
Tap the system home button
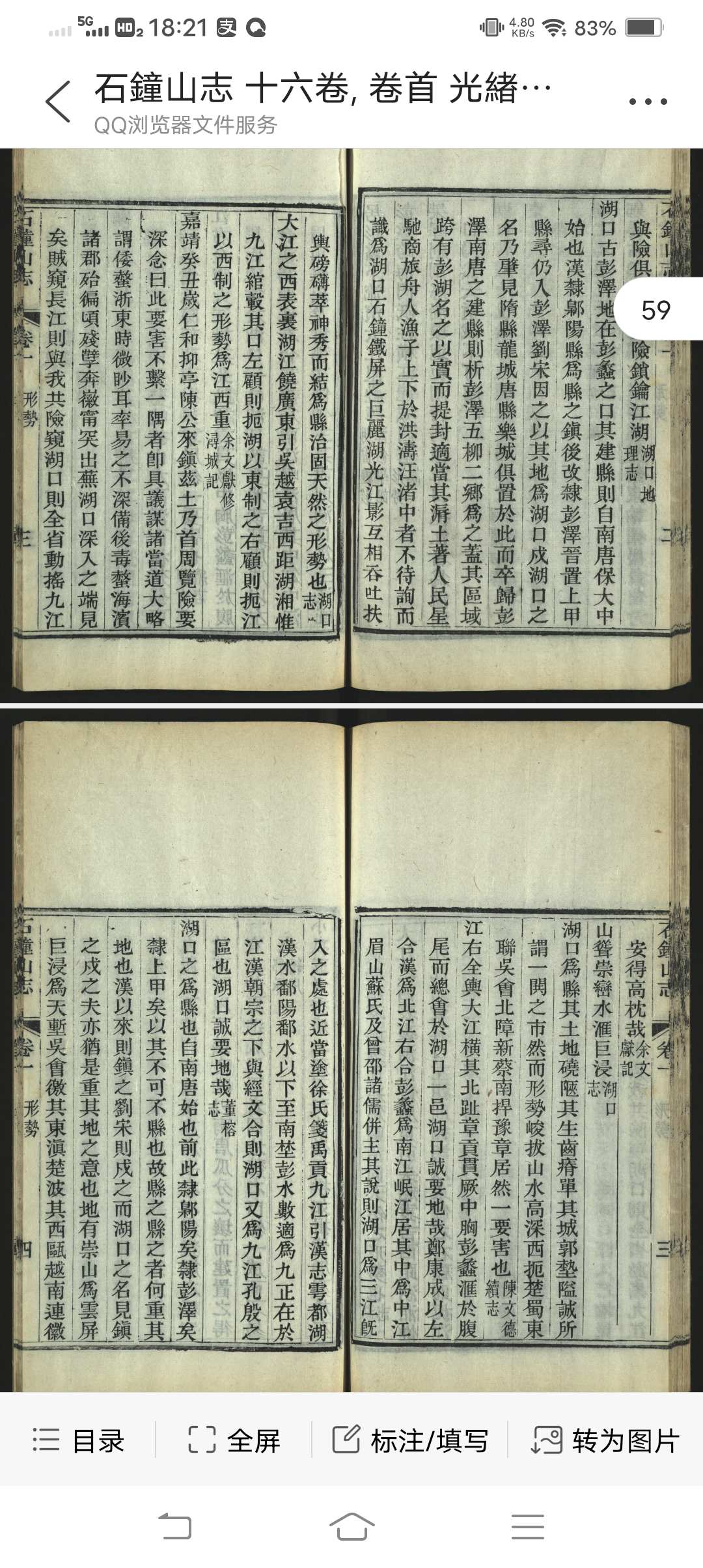coord(351,1526)
